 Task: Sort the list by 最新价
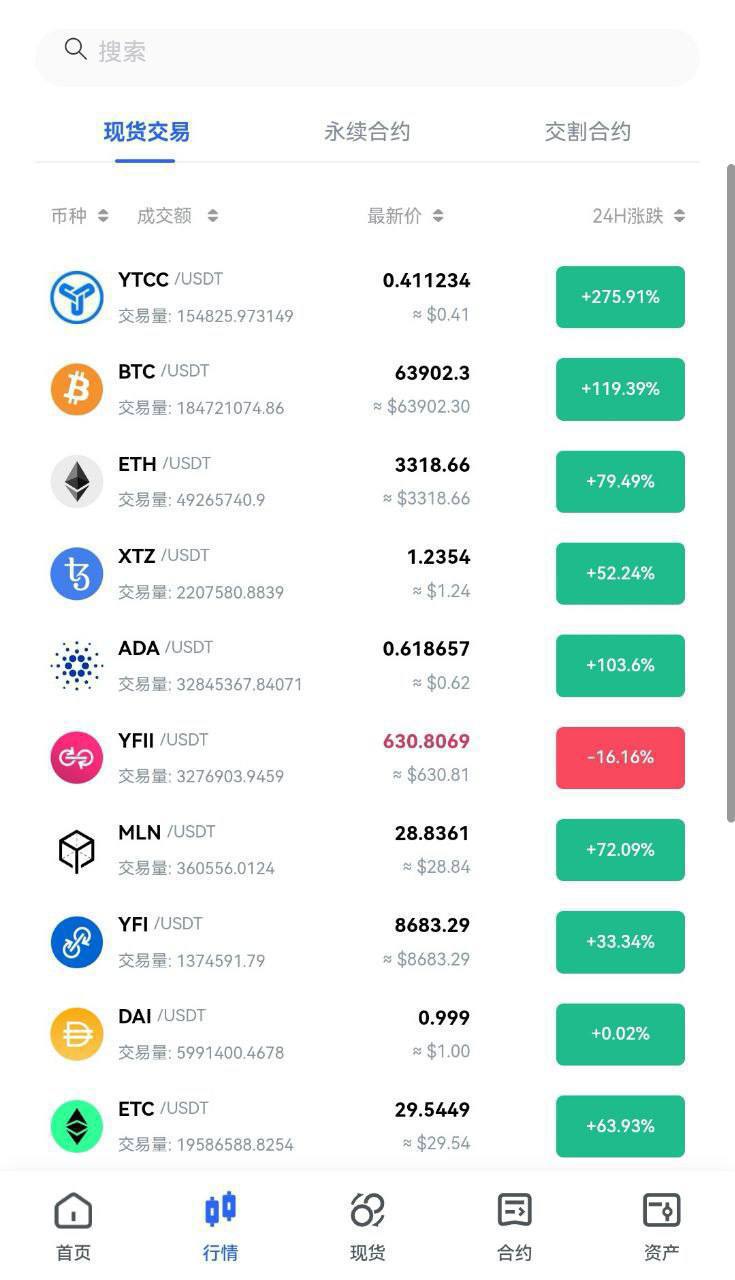(x=405, y=216)
